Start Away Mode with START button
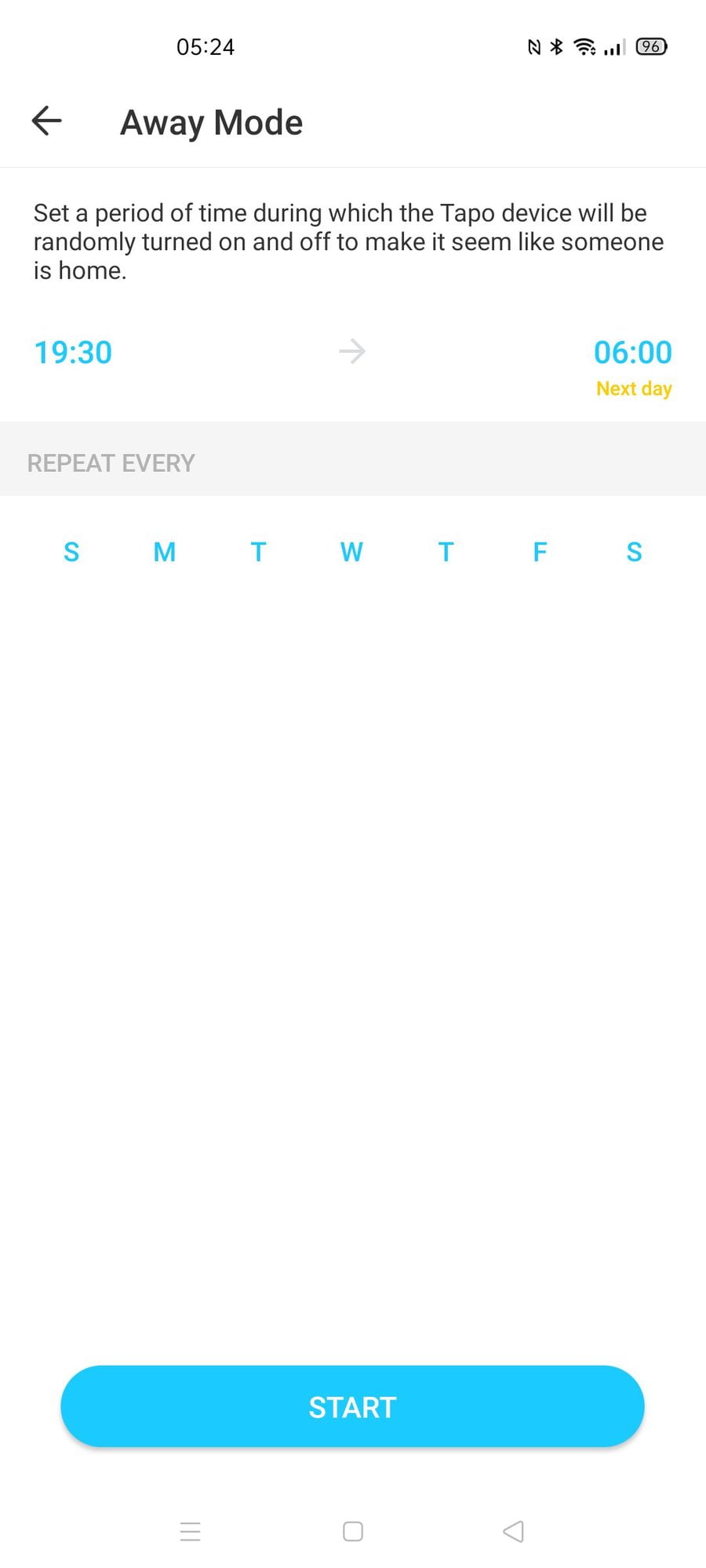Viewport: 706px width, 1568px height. [x=352, y=1406]
